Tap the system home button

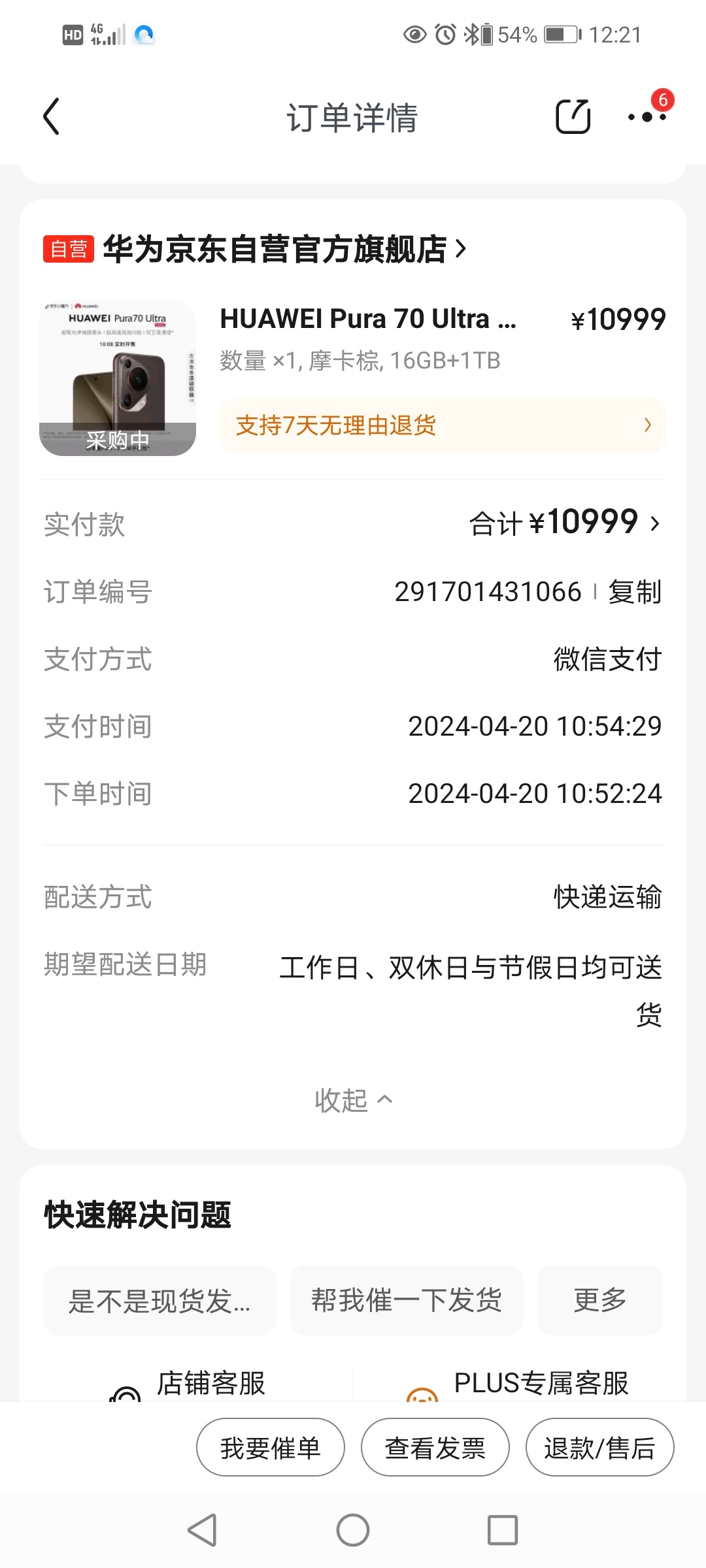tap(353, 1530)
